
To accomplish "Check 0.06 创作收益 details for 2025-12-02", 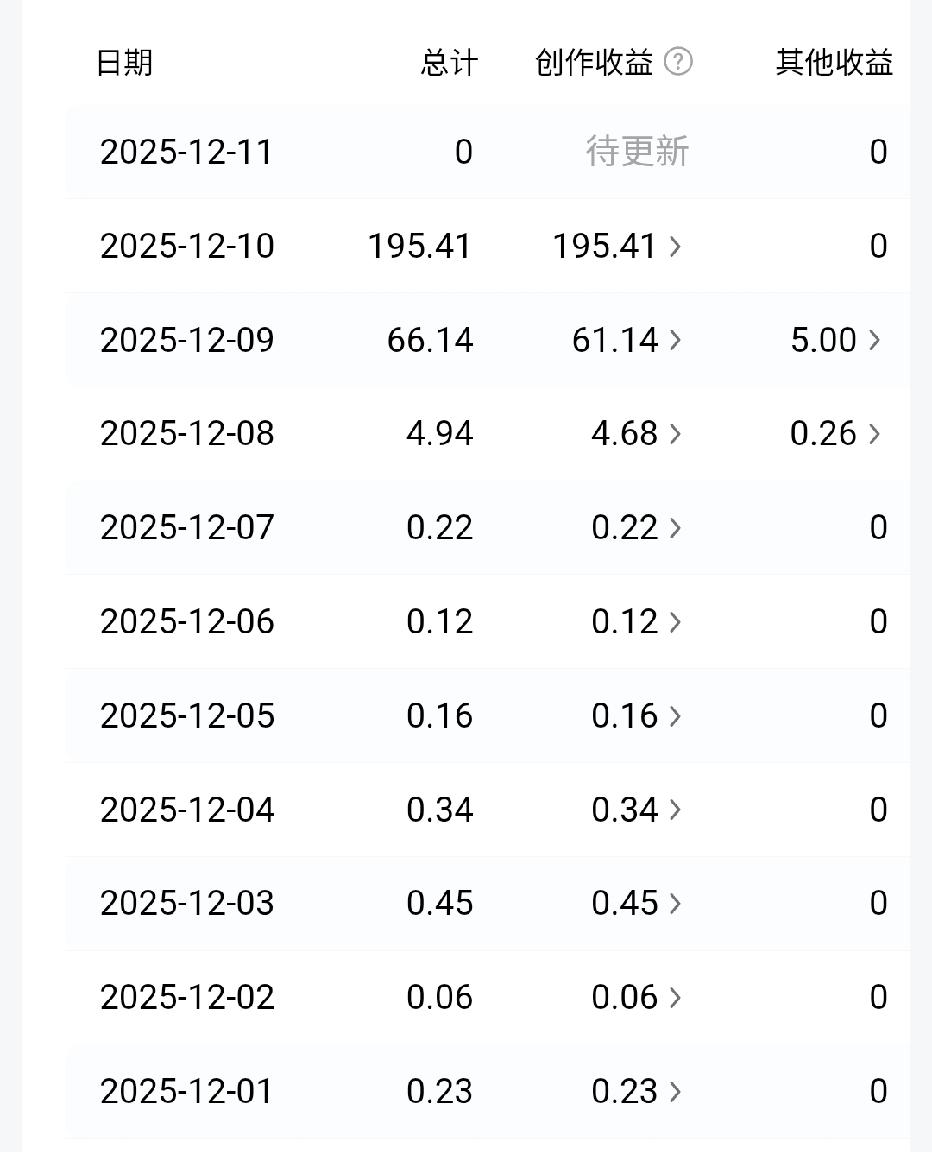I will click(x=636, y=997).
